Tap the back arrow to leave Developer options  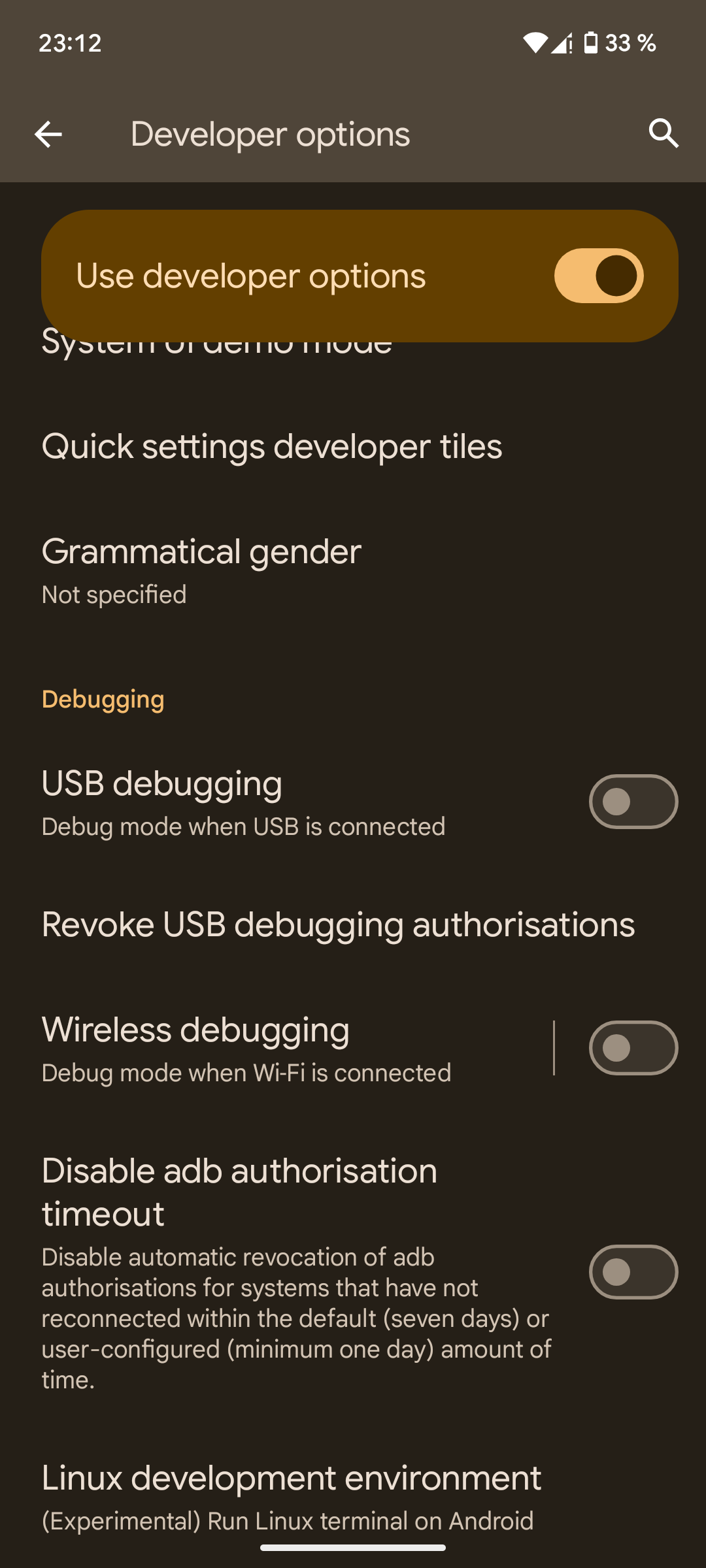pos(49,134)
